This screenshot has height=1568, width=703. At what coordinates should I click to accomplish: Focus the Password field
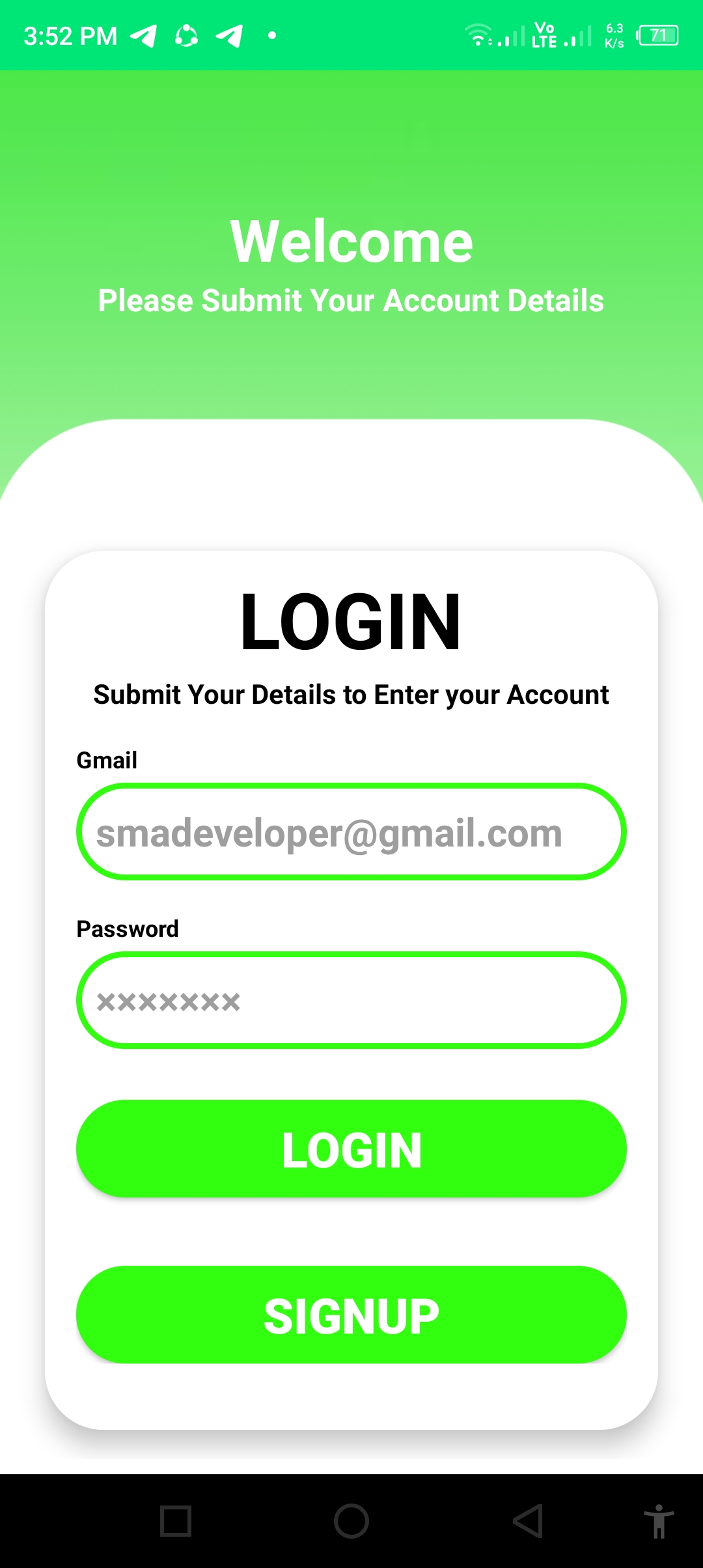(351, 1000)
